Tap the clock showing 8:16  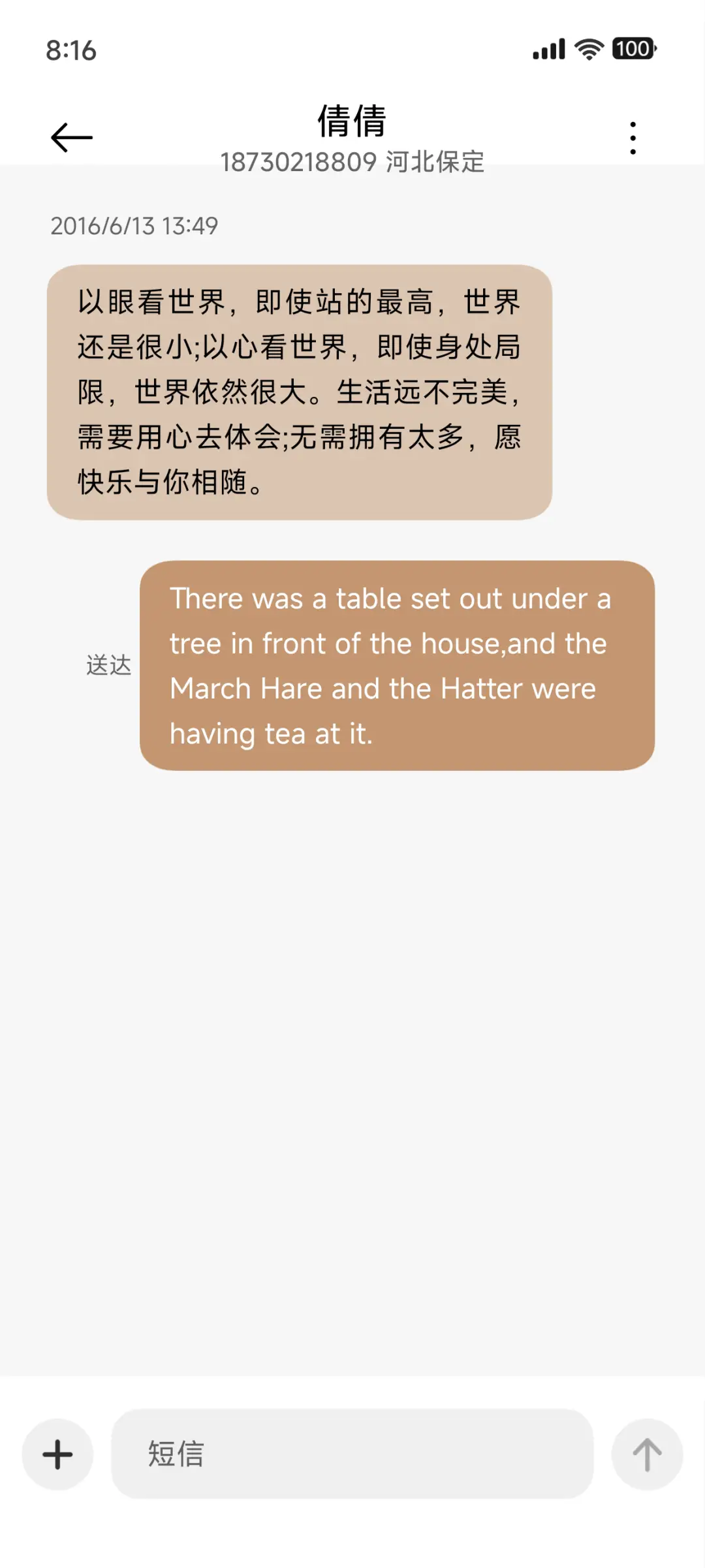pos(70,49)
